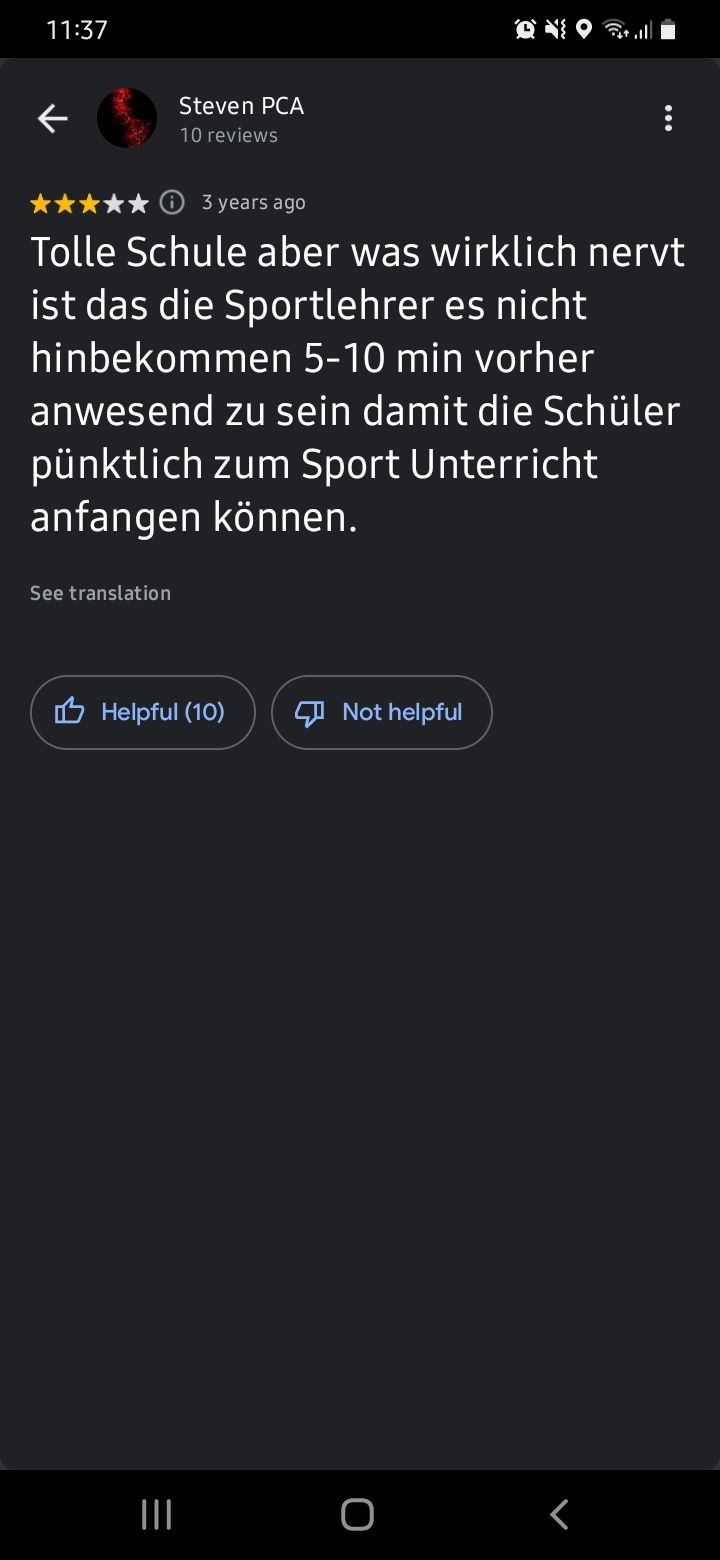This screenshot has width=720, height=1560.
Task: Mark the review as Helpful
Action: [x=143, y=712]
